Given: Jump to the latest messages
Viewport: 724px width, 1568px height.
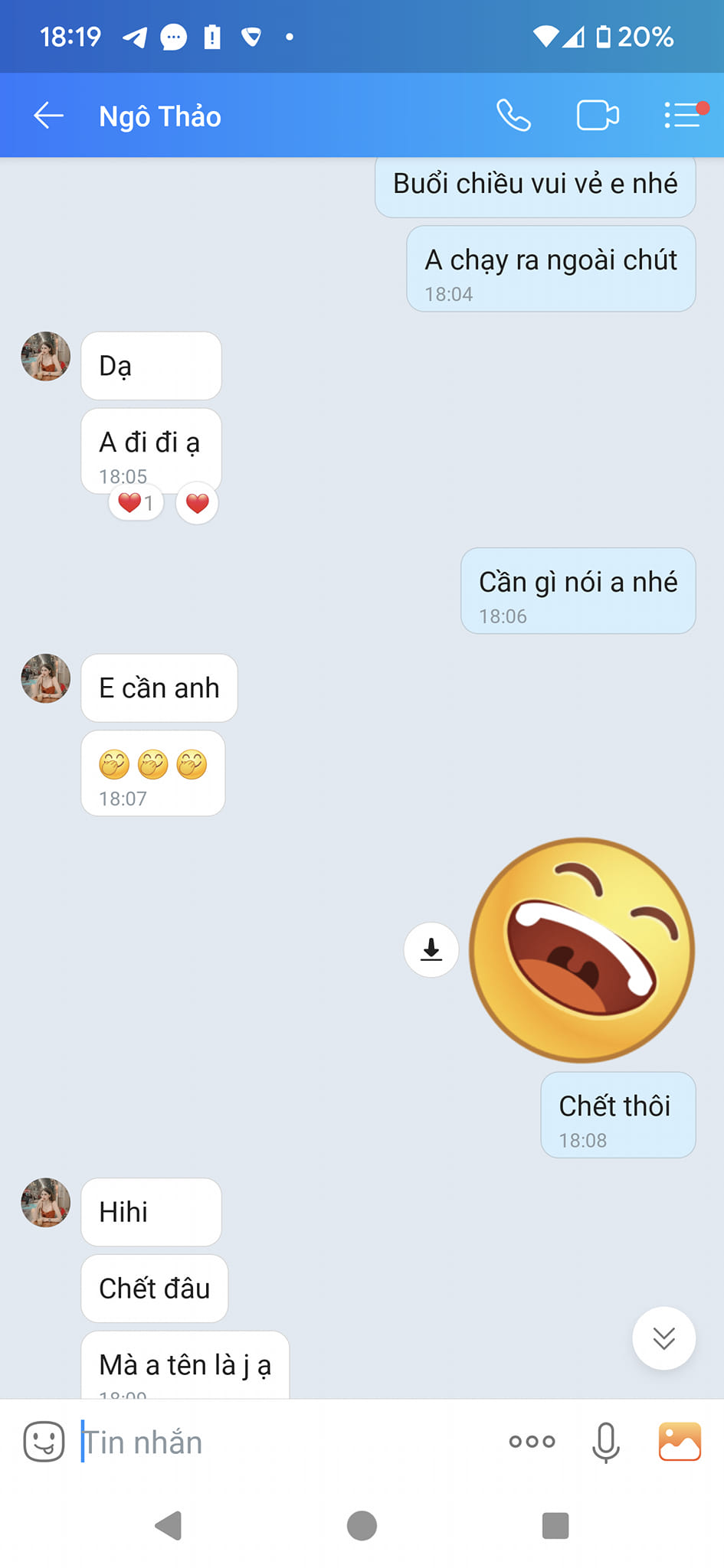Looking at the screenshot, I should pyautogui.click(x=663, y=1338).
